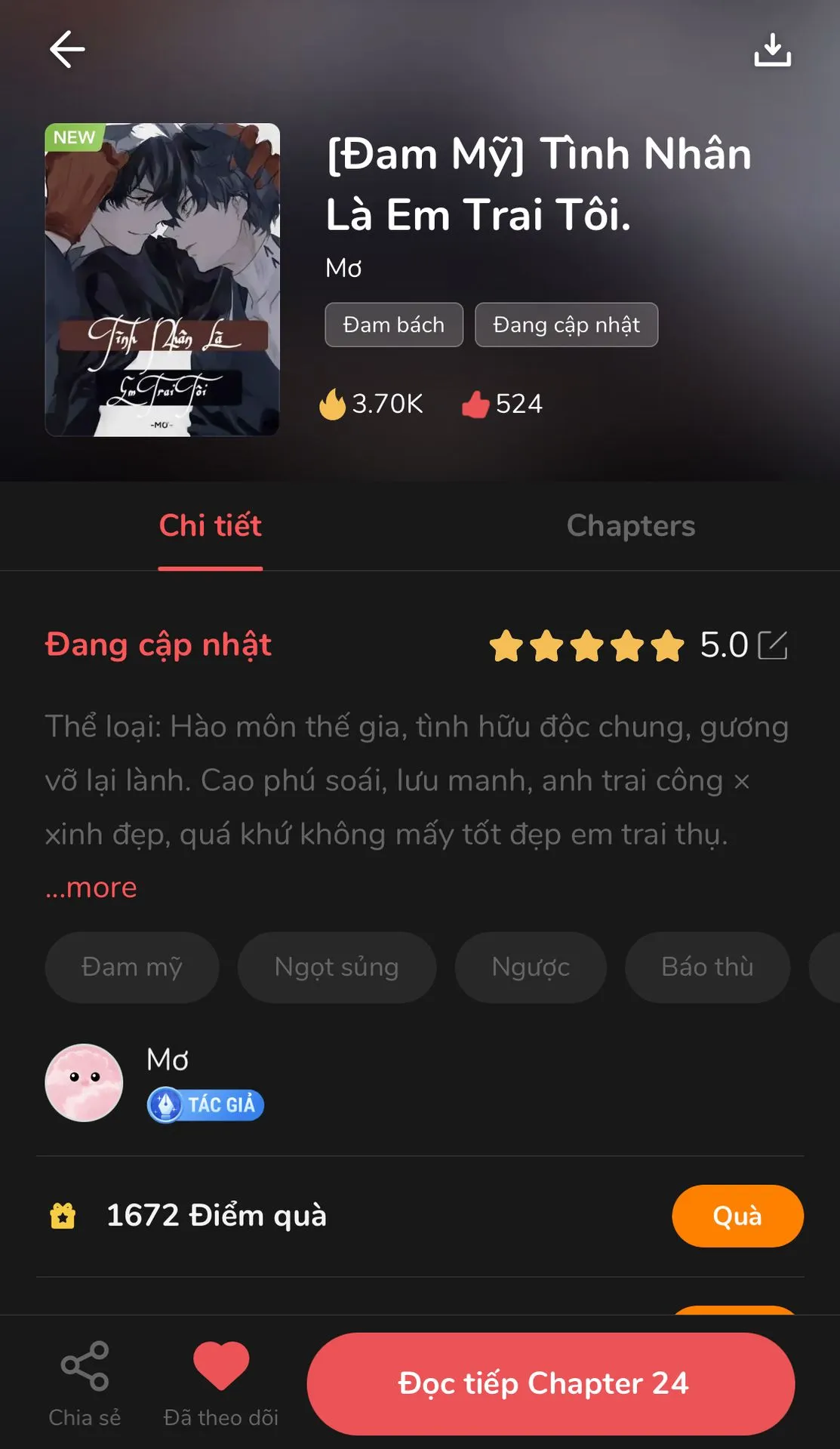Tap the Ngược tag chip
Screen dimensions: 840x1449
click(x=531, y=967)
